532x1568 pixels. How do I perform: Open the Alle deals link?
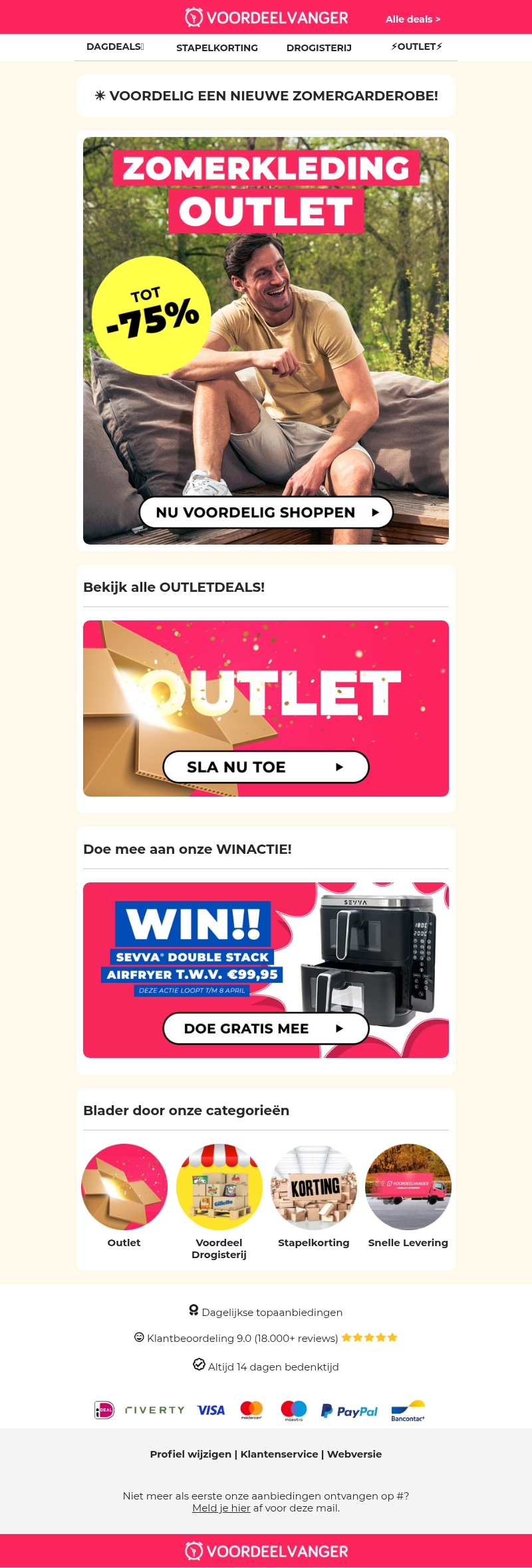412,19
